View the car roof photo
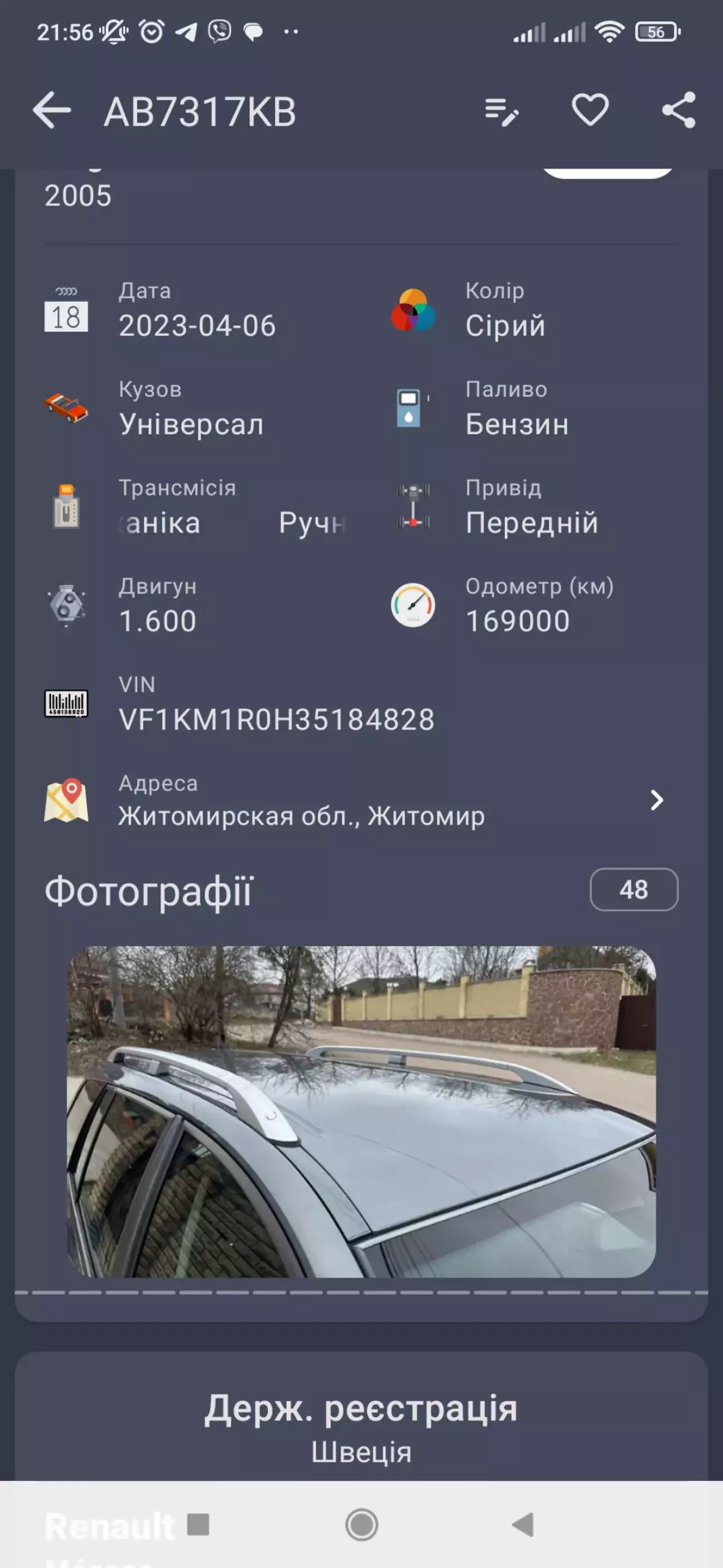The width and height of the screenshot is (723, 1568). 361,1111
